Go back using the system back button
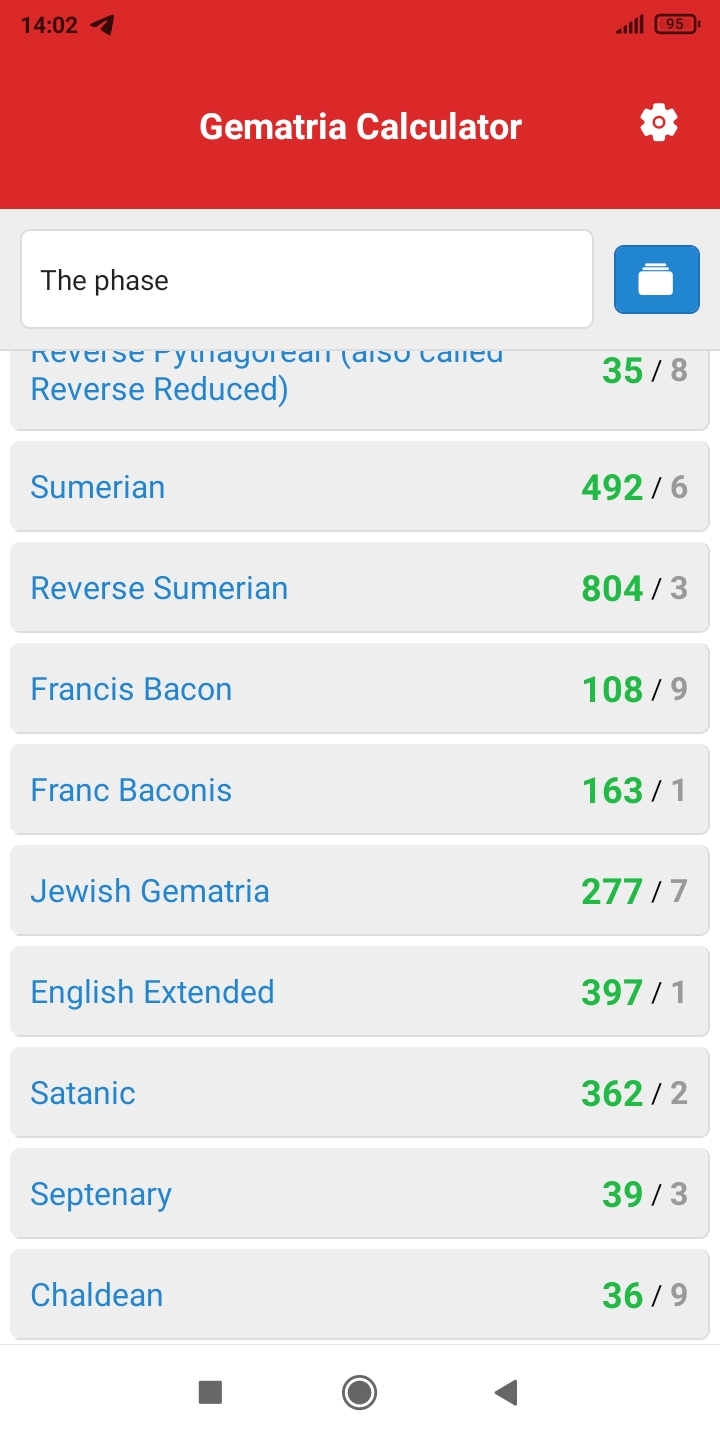This screenshot has height=1440, width=720. [506, 1392]
